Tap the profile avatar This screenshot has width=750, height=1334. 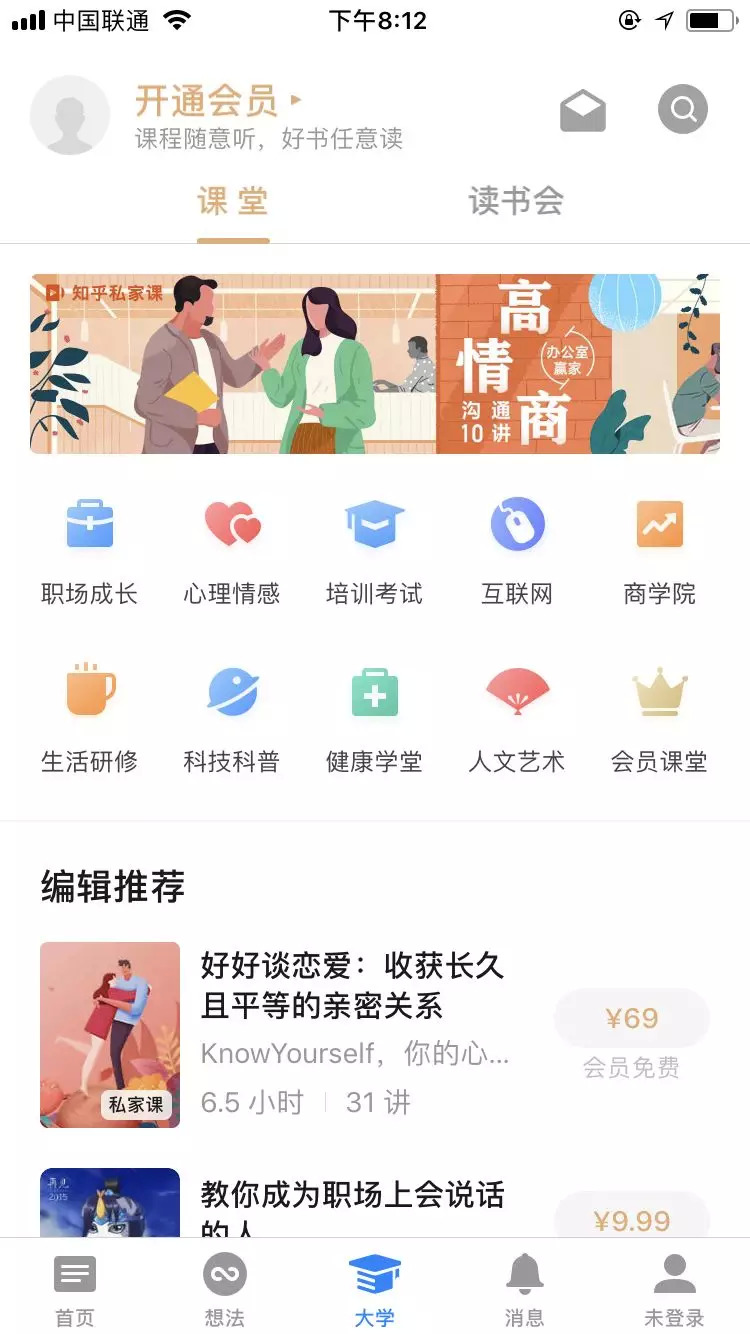[x=70, y=115]
